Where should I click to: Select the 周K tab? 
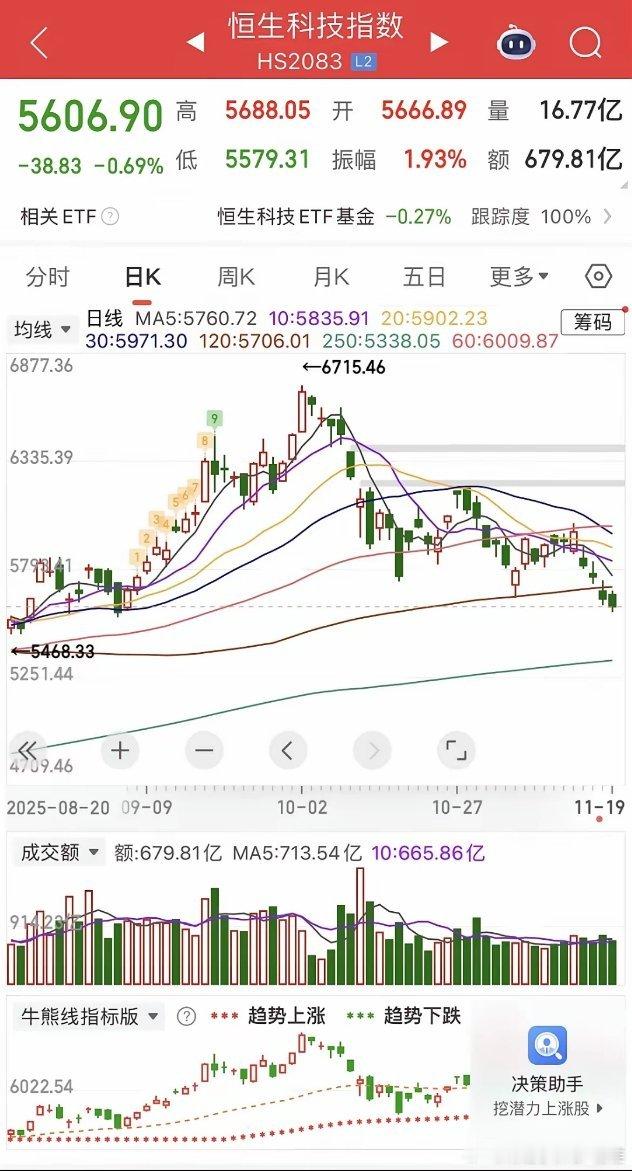click(x=236, y=277)
